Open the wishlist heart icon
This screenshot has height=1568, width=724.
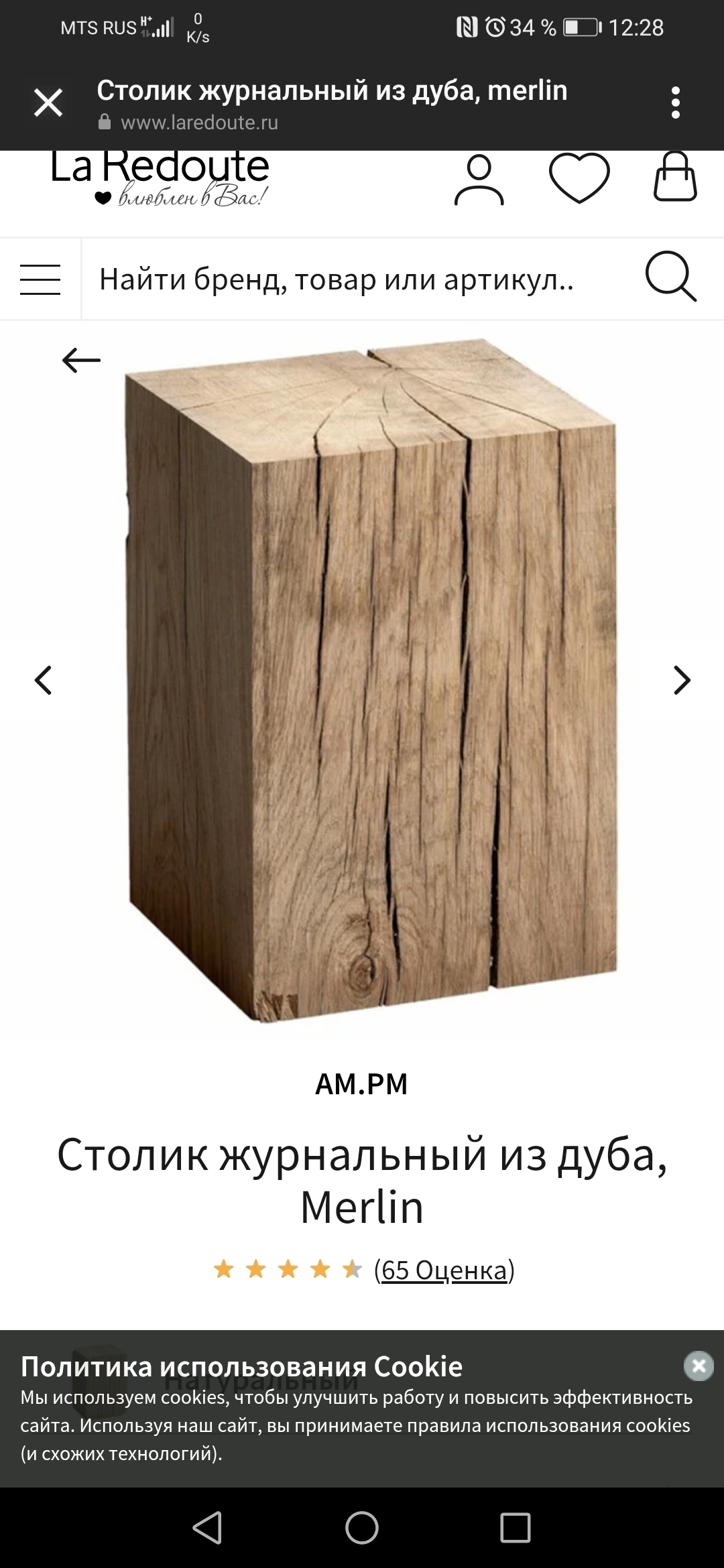coord(579,178)
